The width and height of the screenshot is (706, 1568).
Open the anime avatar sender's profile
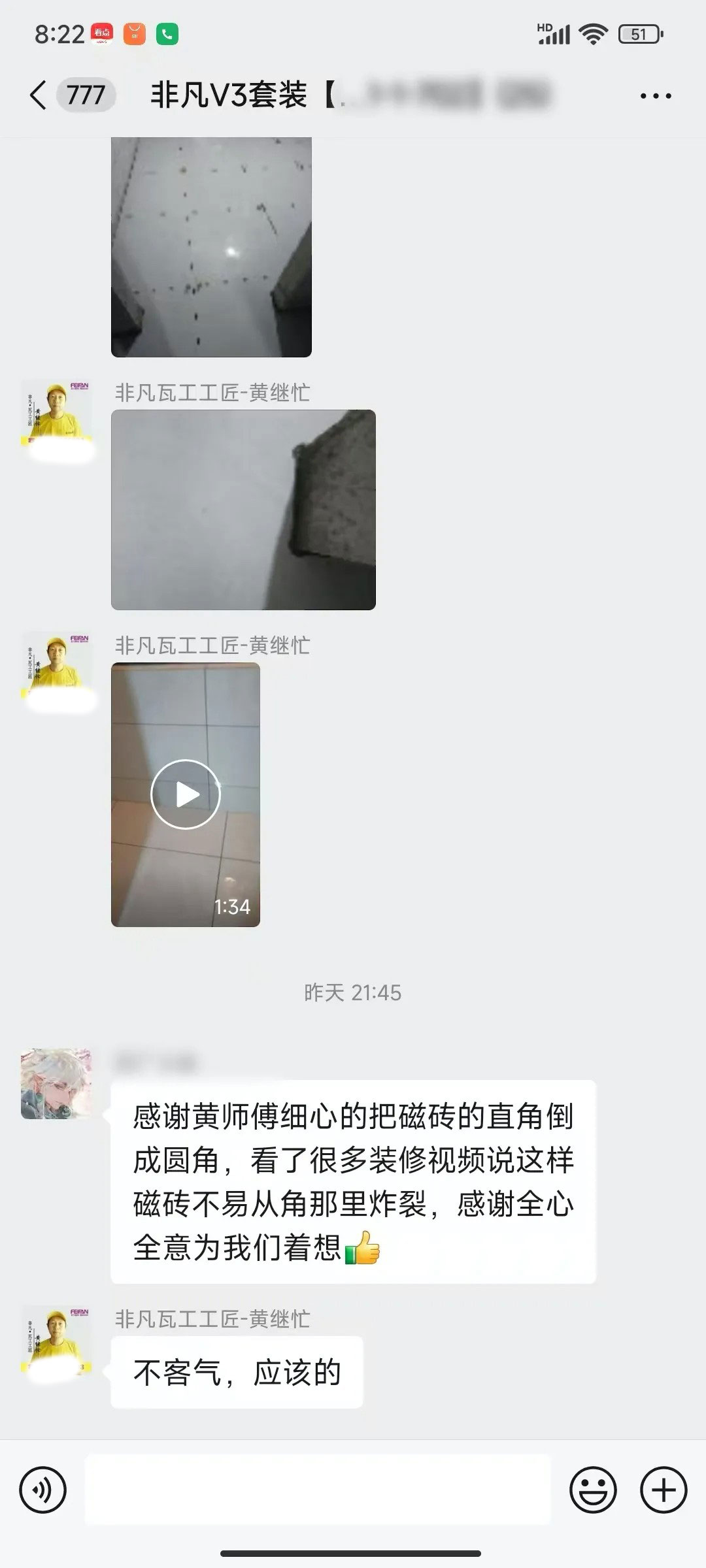point(56,1084)
